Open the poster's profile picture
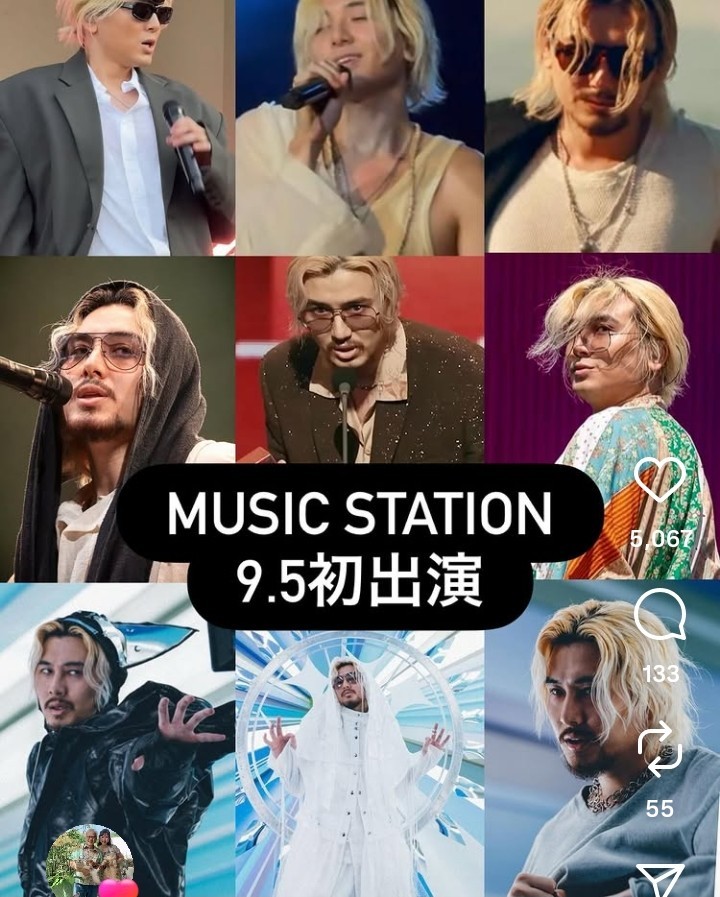Screen dimensions: 720x897 coord(91,862)
